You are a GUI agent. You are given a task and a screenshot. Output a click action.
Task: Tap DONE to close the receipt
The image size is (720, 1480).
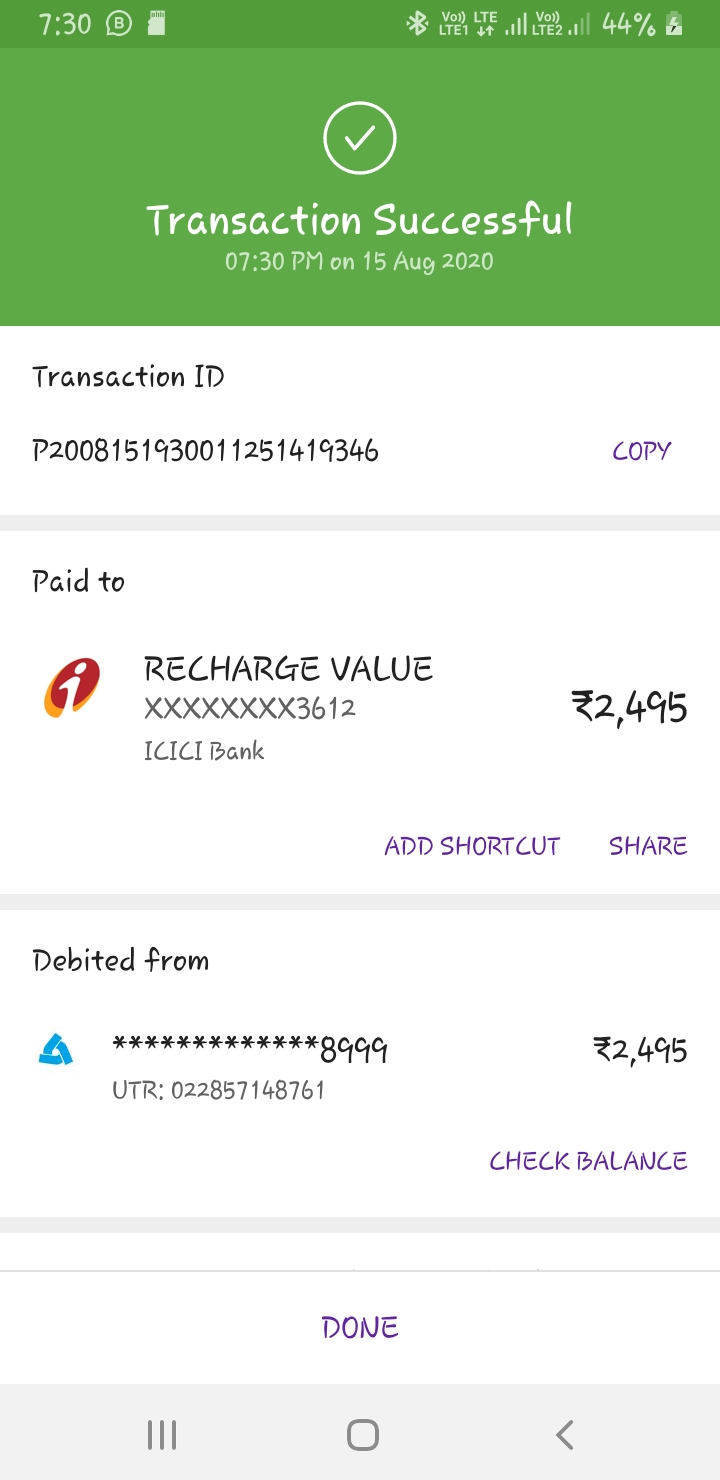360,1327
